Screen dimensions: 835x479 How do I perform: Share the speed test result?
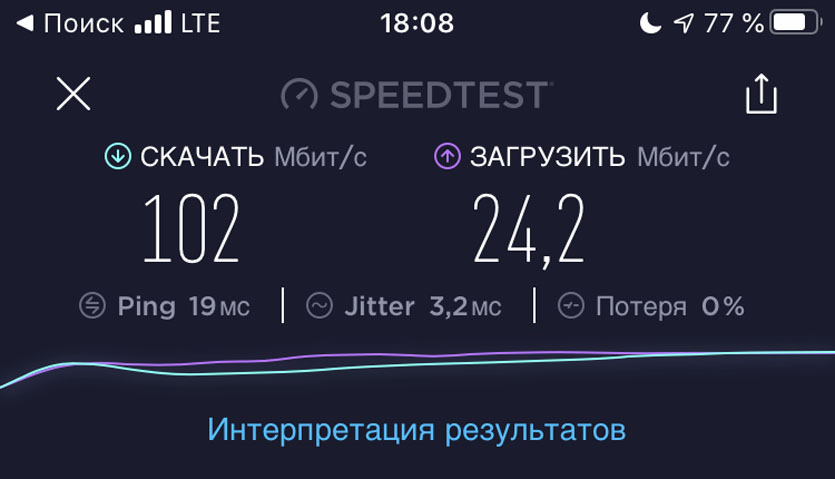761,95
